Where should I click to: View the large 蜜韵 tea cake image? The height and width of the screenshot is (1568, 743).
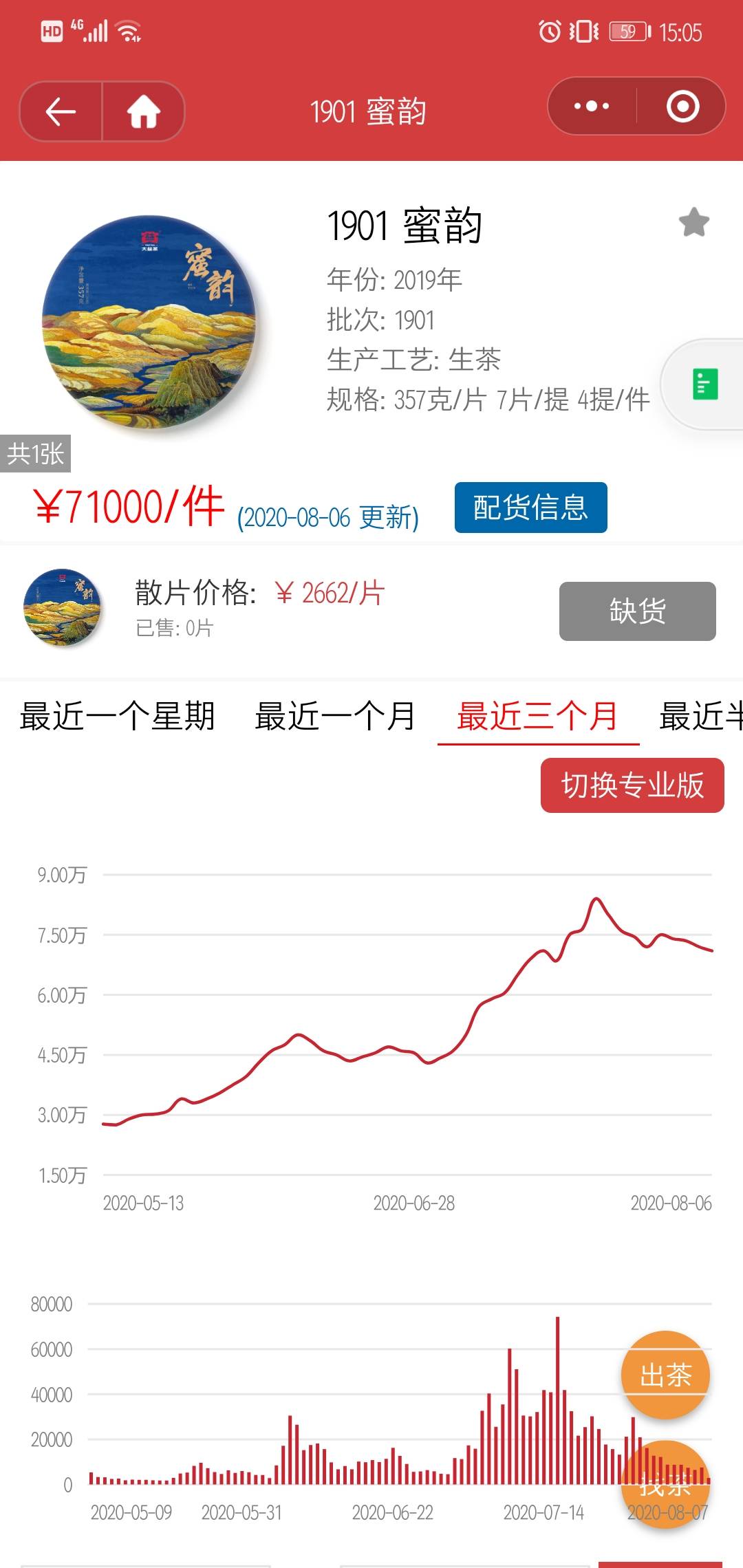tap(149, 323)
